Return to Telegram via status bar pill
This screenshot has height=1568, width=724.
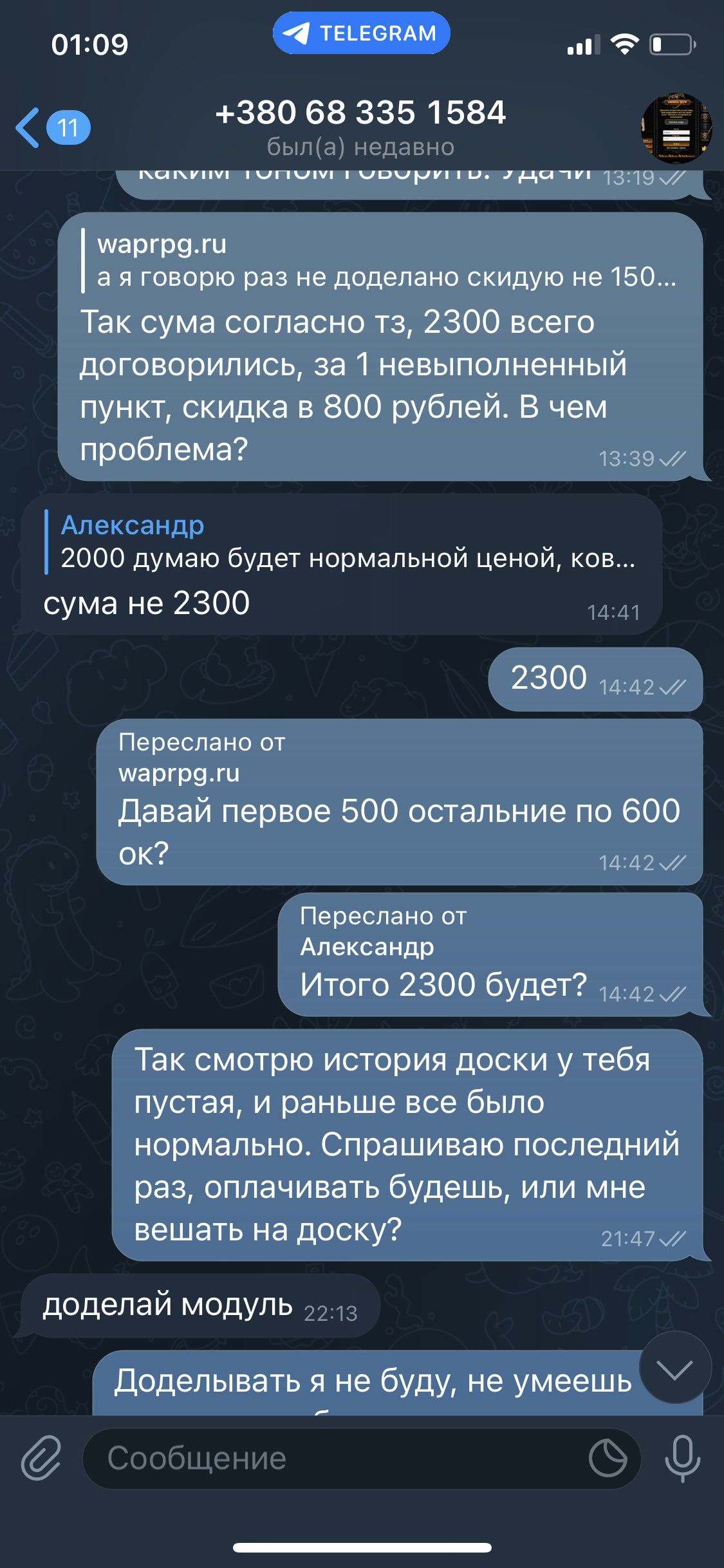point(361,33)
